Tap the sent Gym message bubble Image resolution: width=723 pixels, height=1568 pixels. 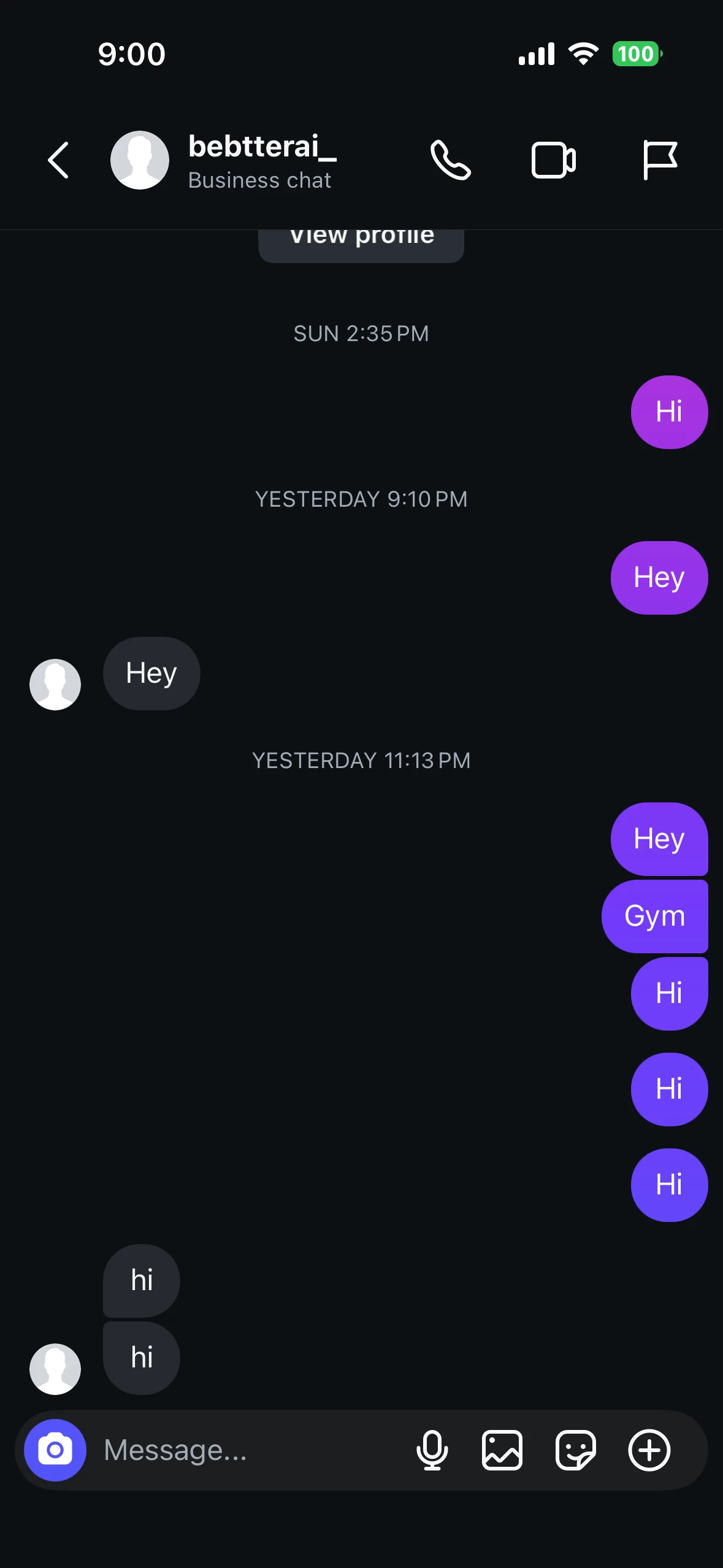655,916
